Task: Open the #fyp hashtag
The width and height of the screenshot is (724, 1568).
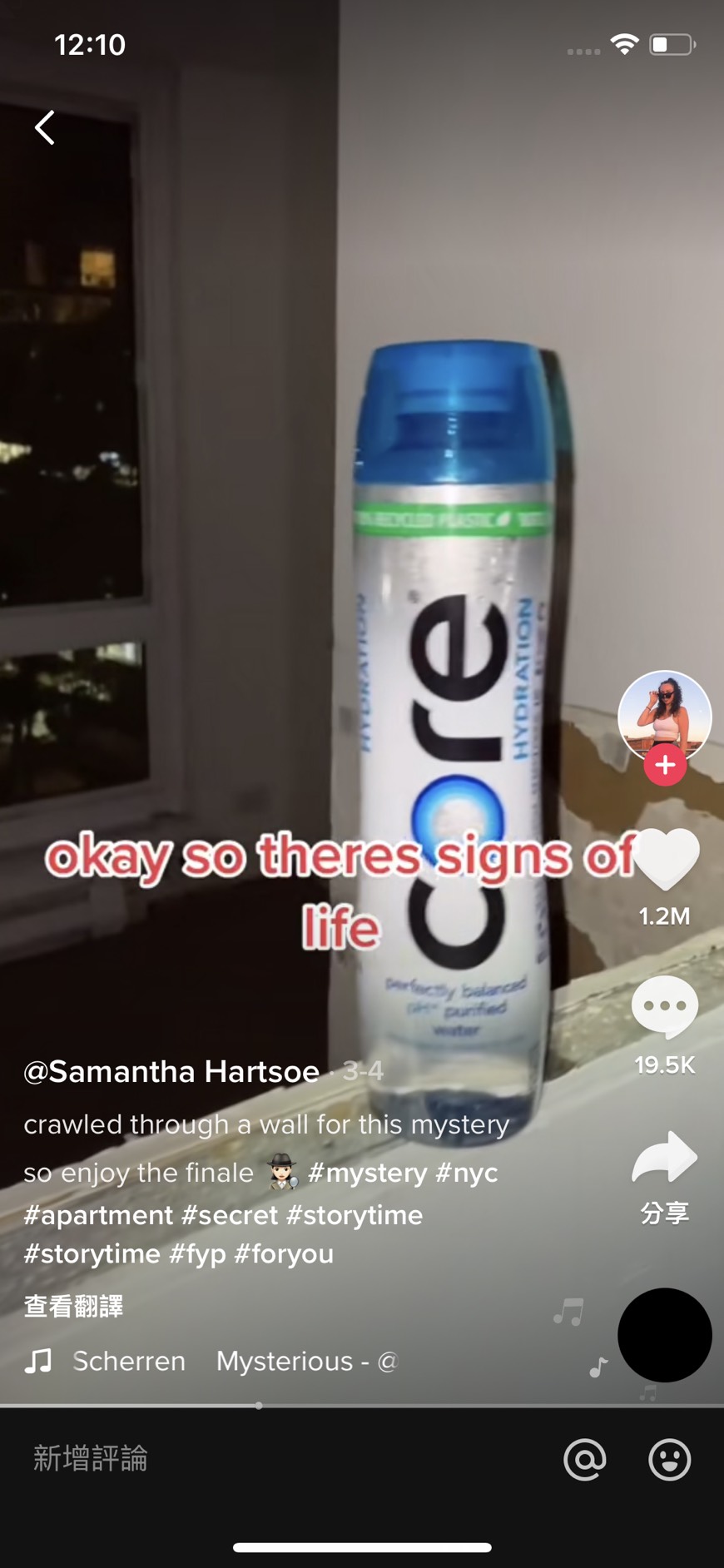Action: pyautogui.click(x=197, y=1253)
